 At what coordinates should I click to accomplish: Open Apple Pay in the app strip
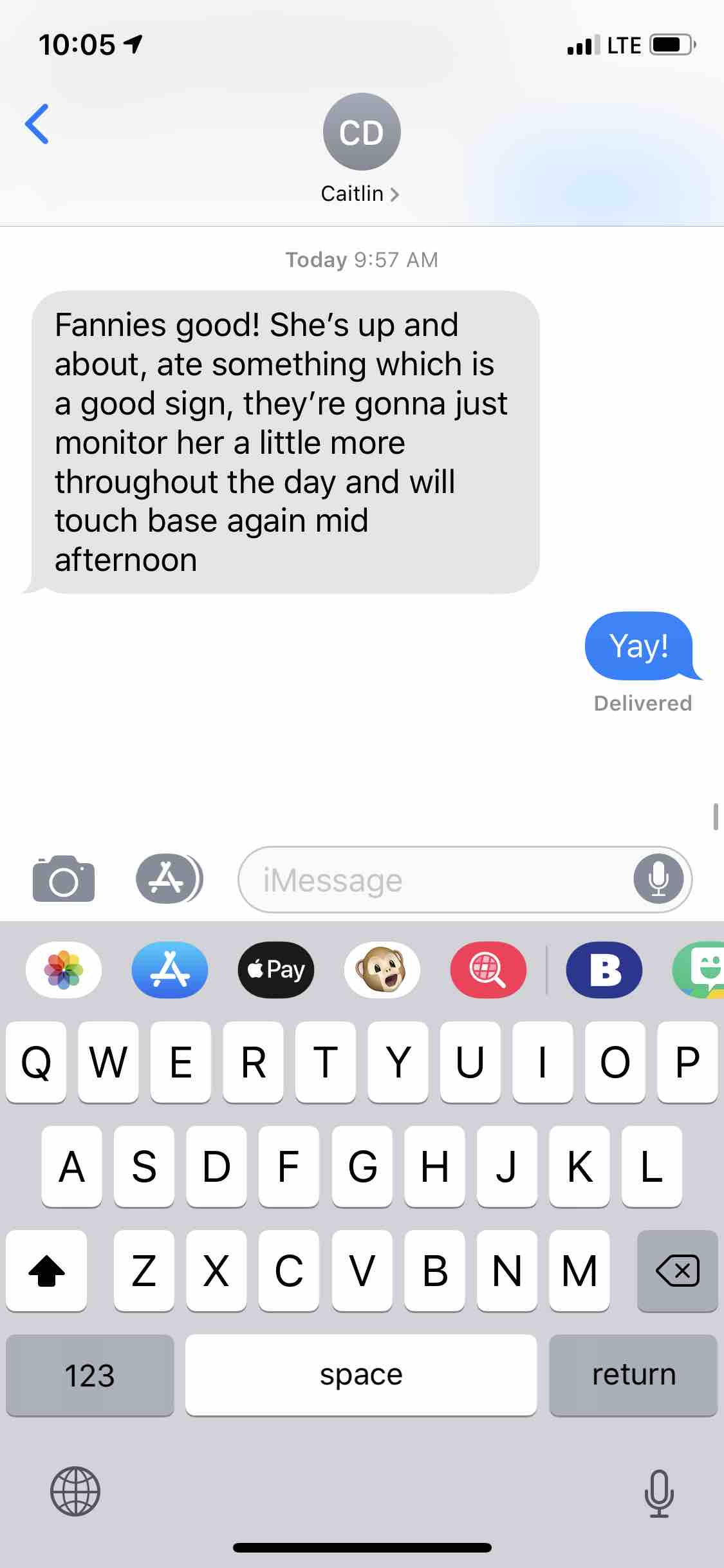276,969
